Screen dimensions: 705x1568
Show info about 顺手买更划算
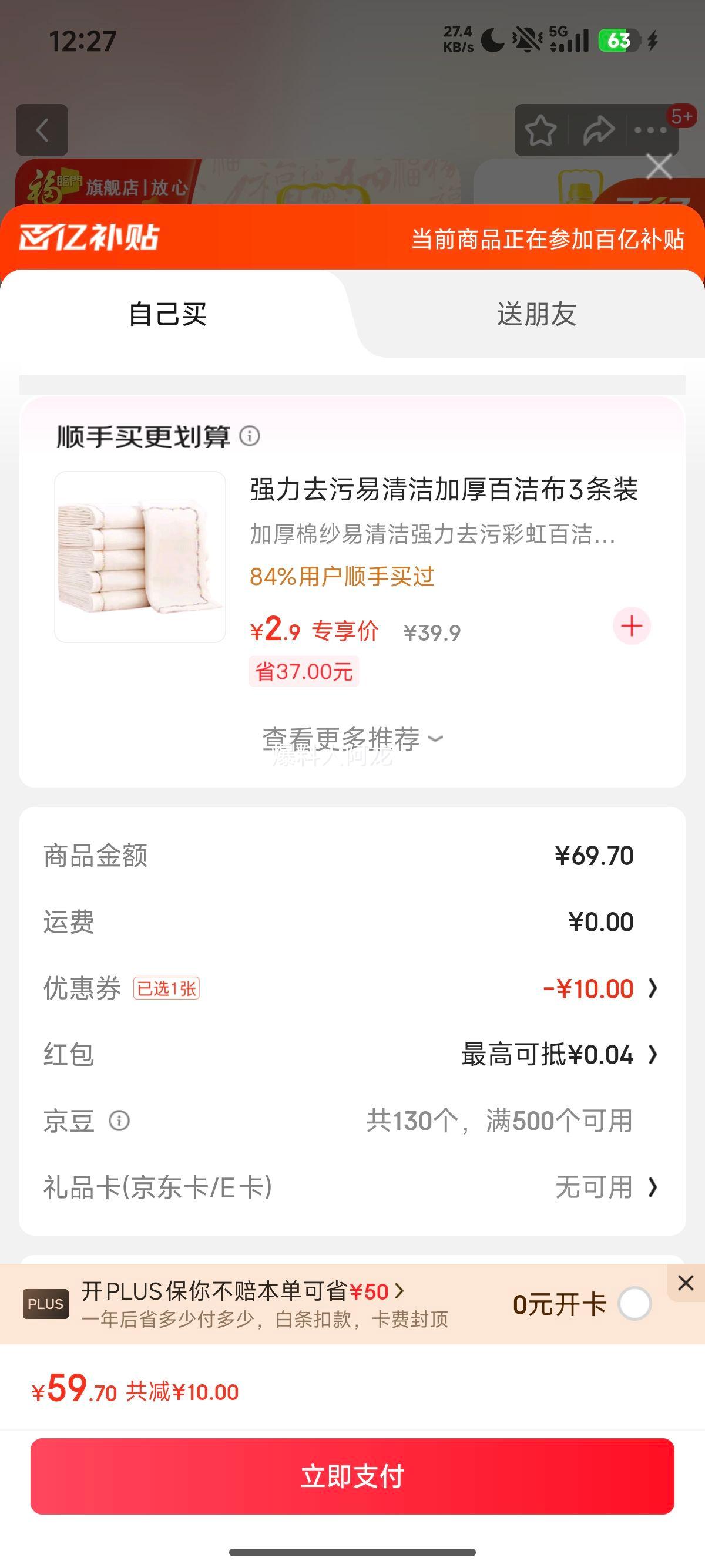[x=250, y=436]
